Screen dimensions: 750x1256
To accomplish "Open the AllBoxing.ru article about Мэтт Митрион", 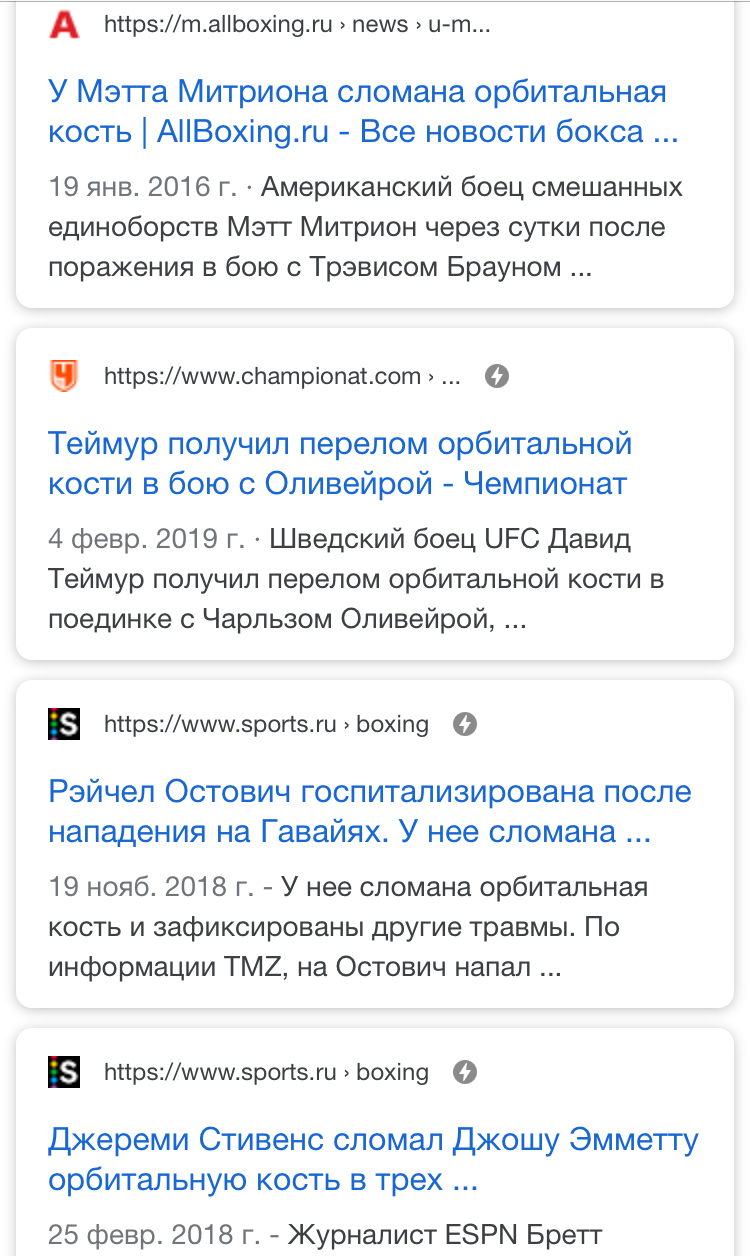I will (357, 112).
